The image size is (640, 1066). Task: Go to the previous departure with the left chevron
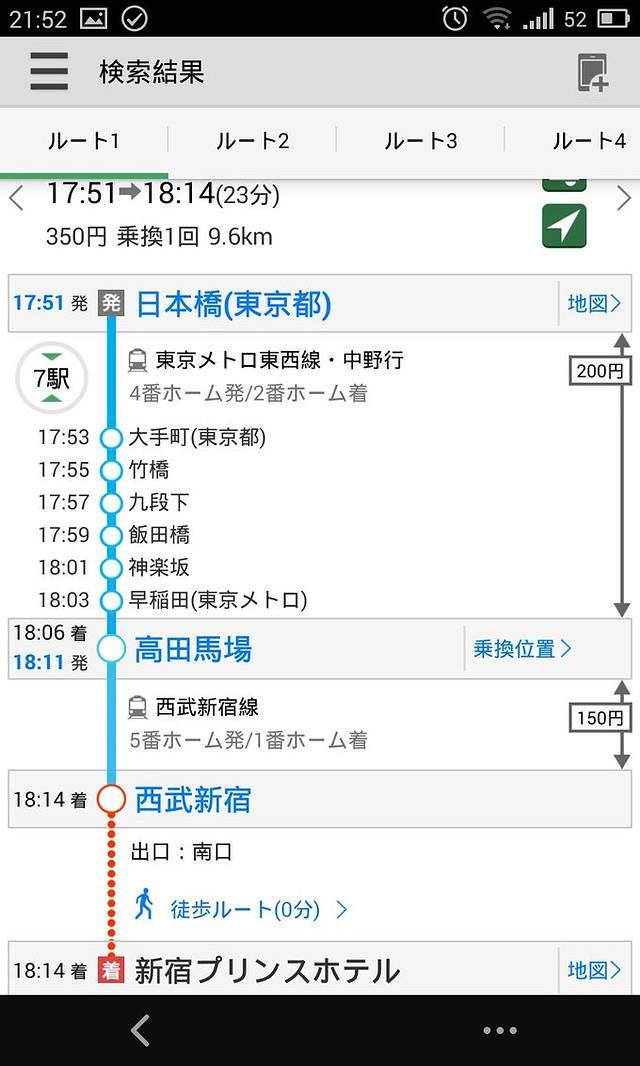(16, 198)
